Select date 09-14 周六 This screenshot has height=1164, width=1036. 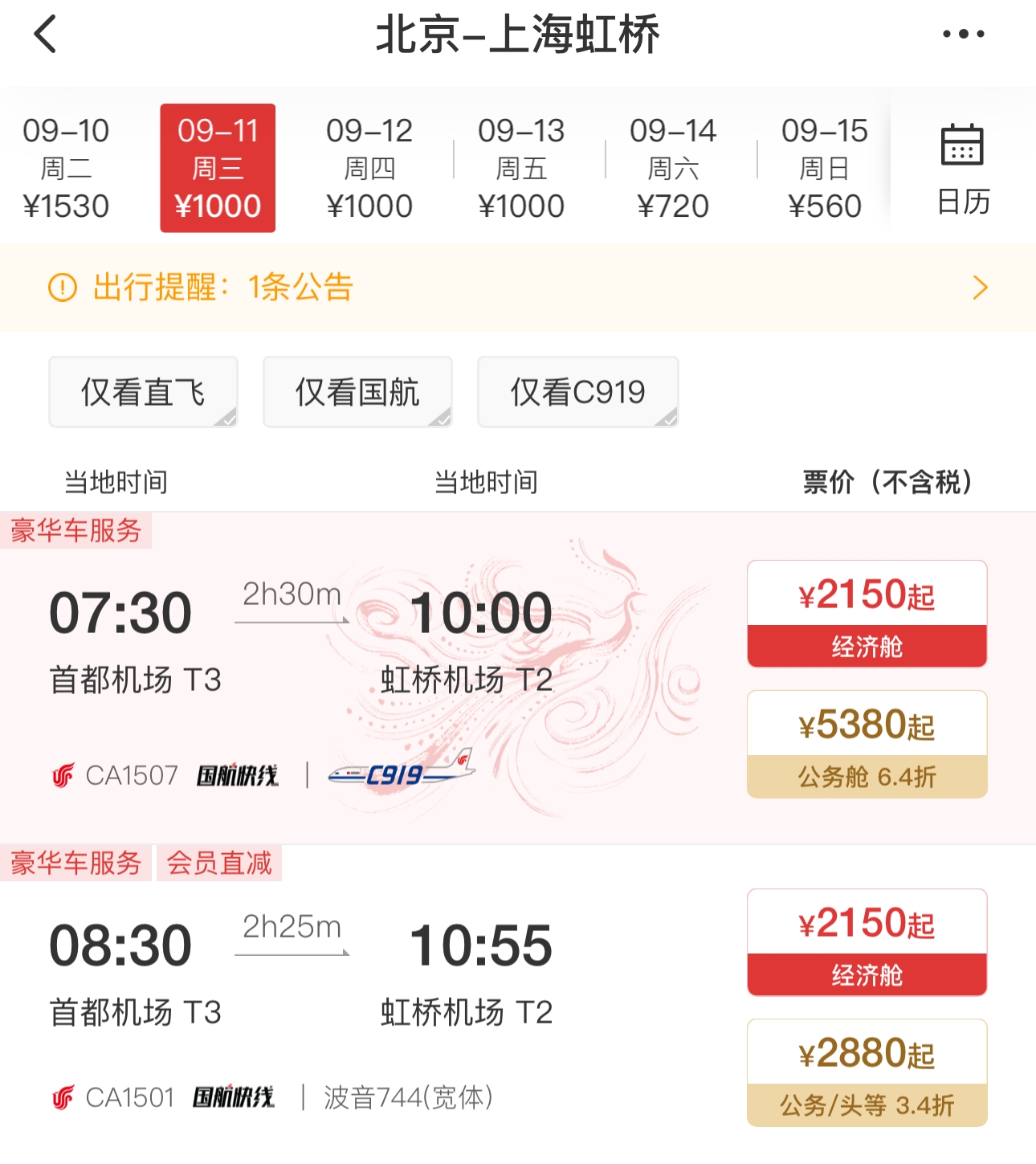[x=673, y=168]
